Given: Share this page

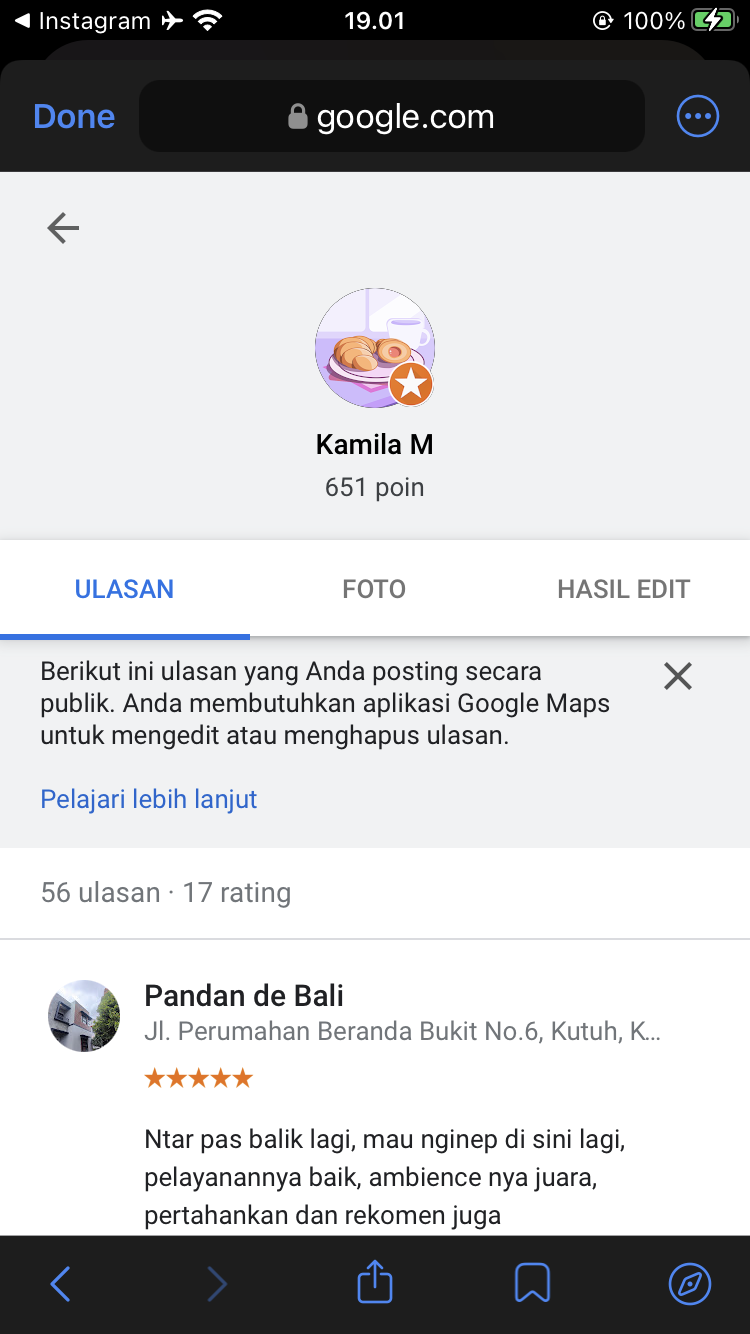Looking at the screenshot, I should pyautogui.click(x=375, y=1283).
